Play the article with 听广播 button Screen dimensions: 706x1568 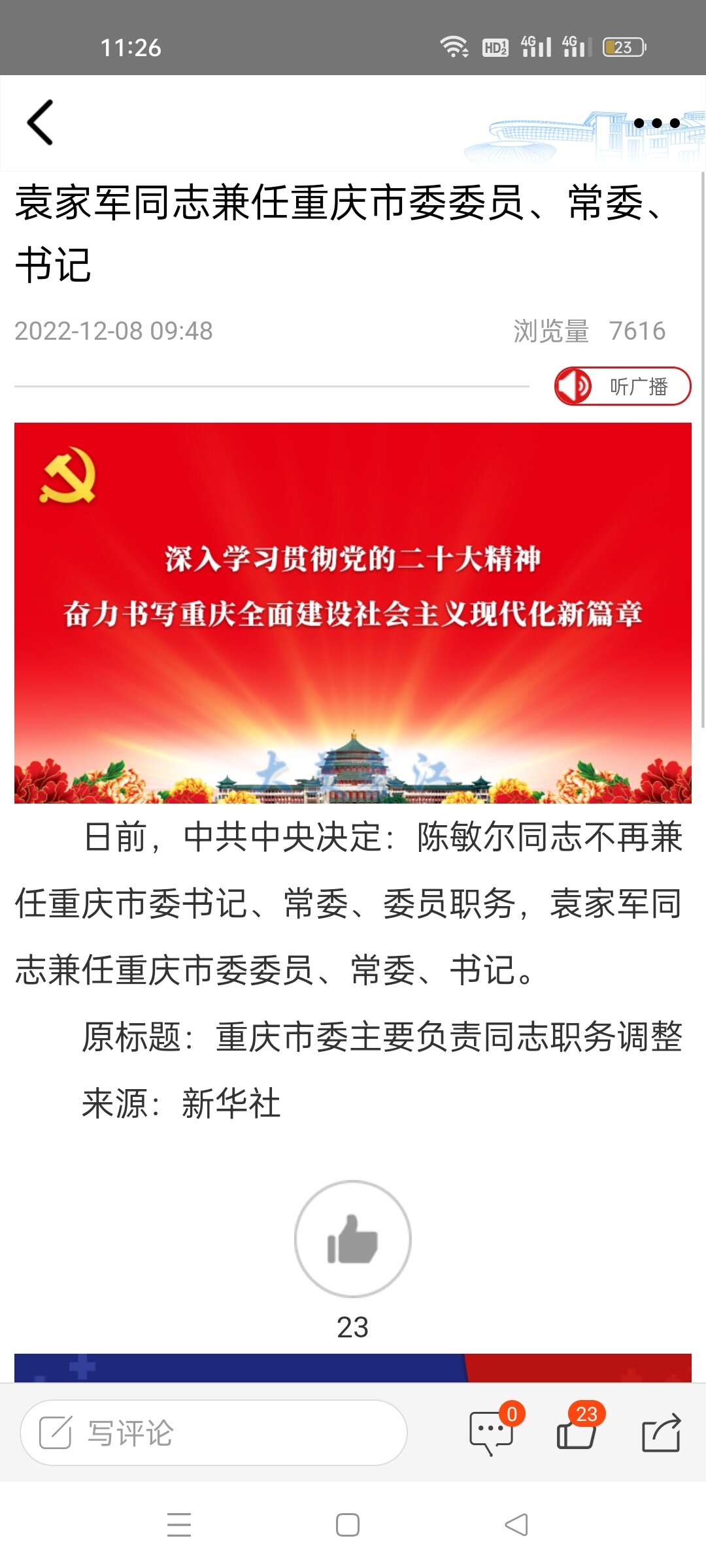click(x=622, y=386)
